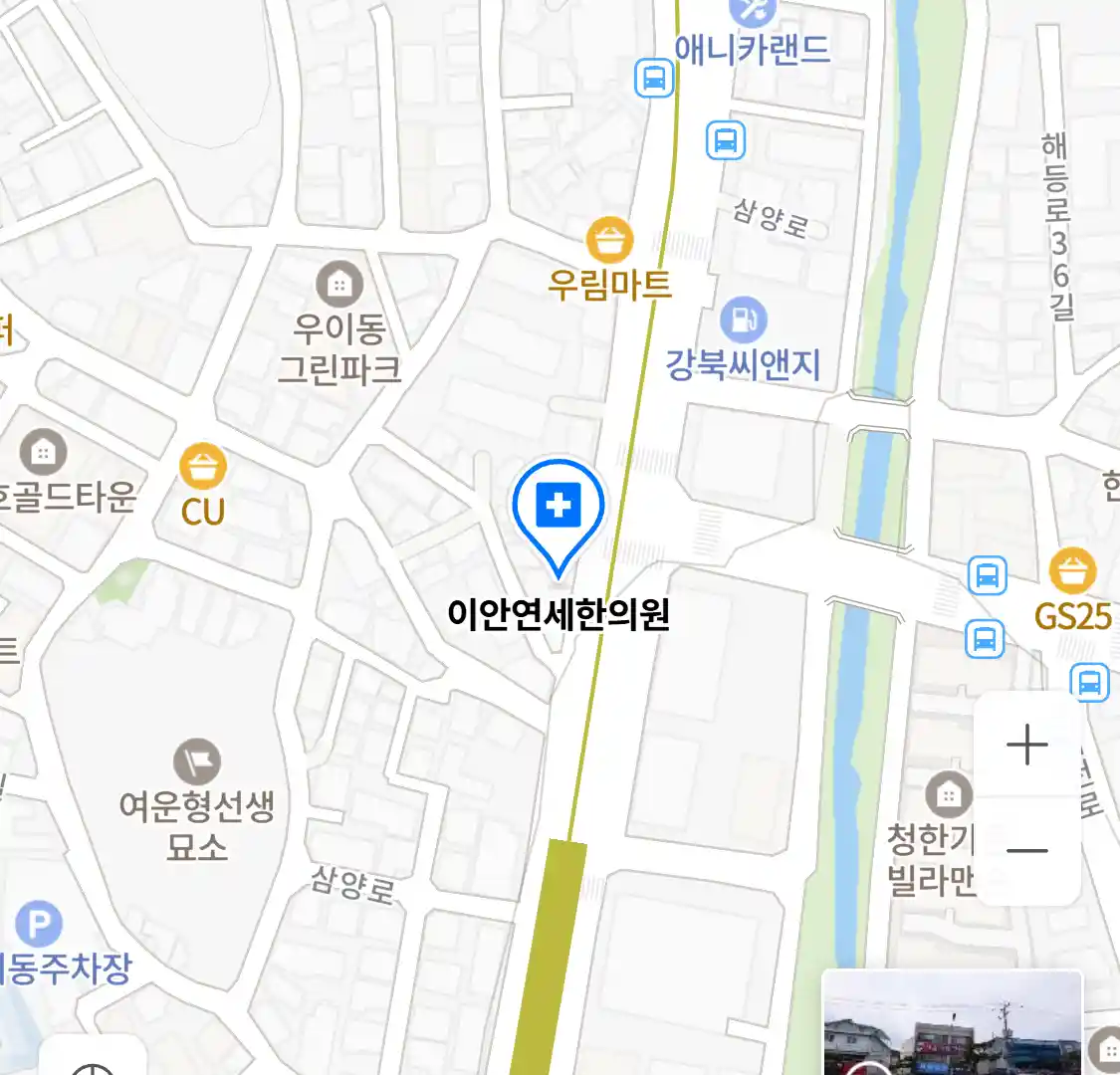The width and height of the screenshot is (1120, 1075).
Task: Open the 애니카랜드 car service marker
Action: (753, 12)
